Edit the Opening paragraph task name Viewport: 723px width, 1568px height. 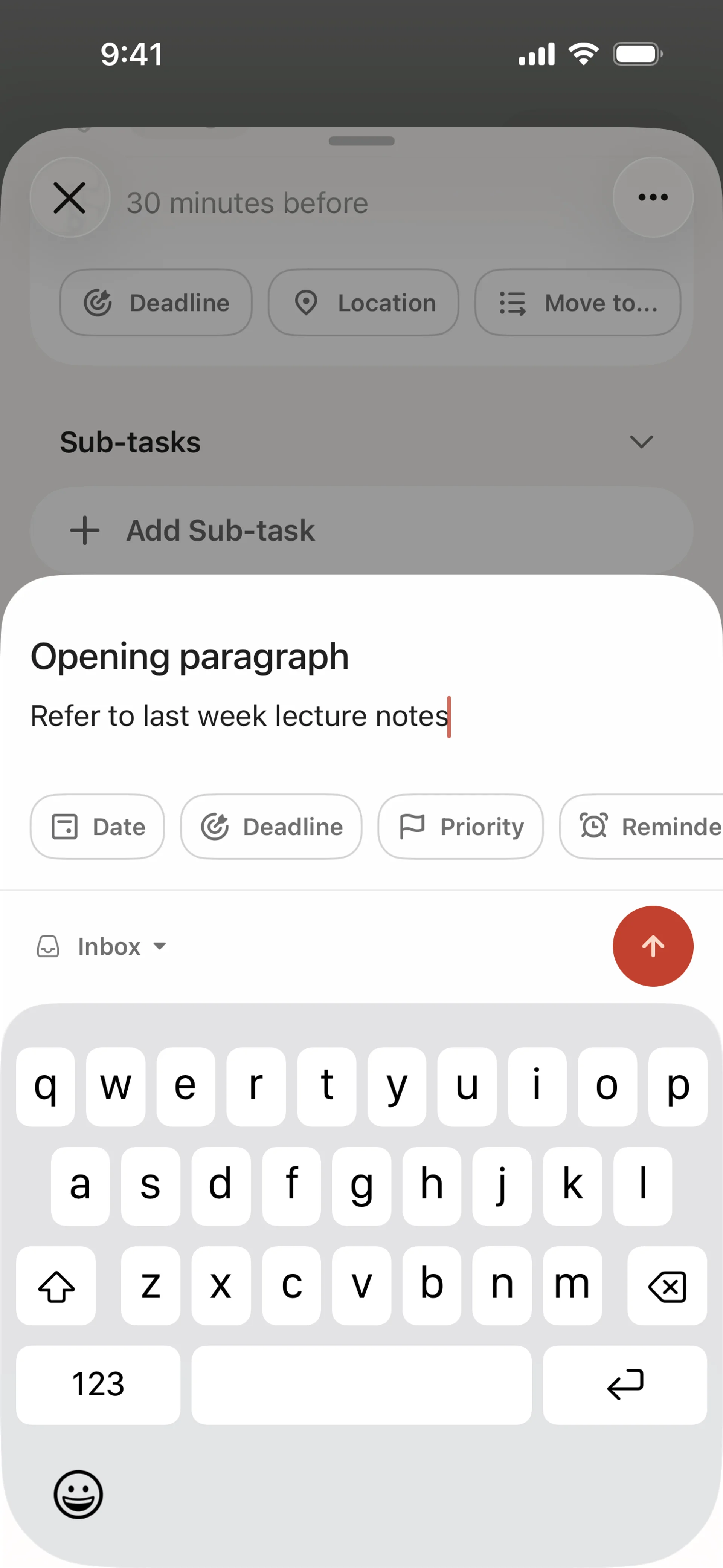[x=190, y=656]
